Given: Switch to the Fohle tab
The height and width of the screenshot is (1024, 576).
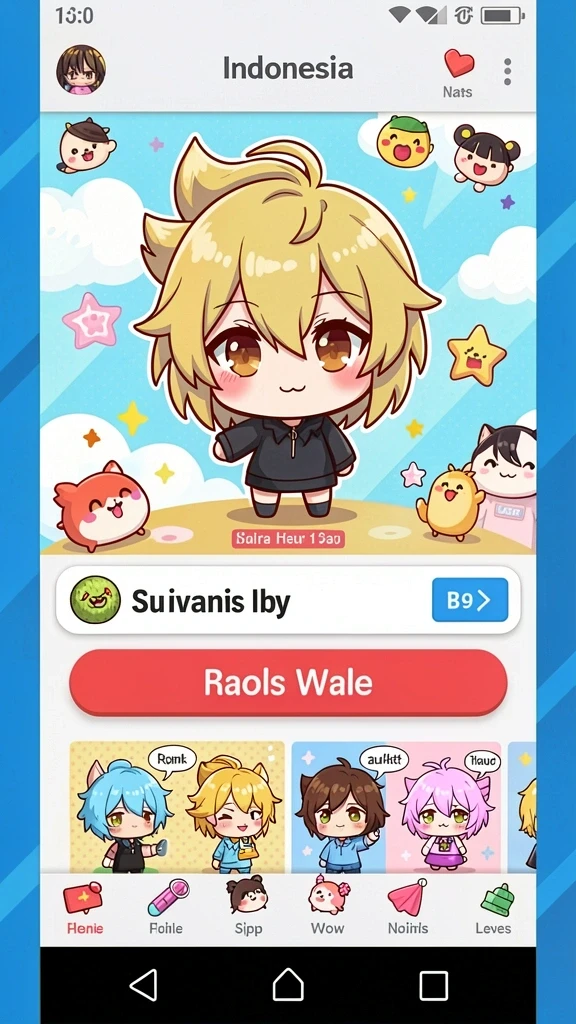Looking at the screenshot, I should click(166, 908).
